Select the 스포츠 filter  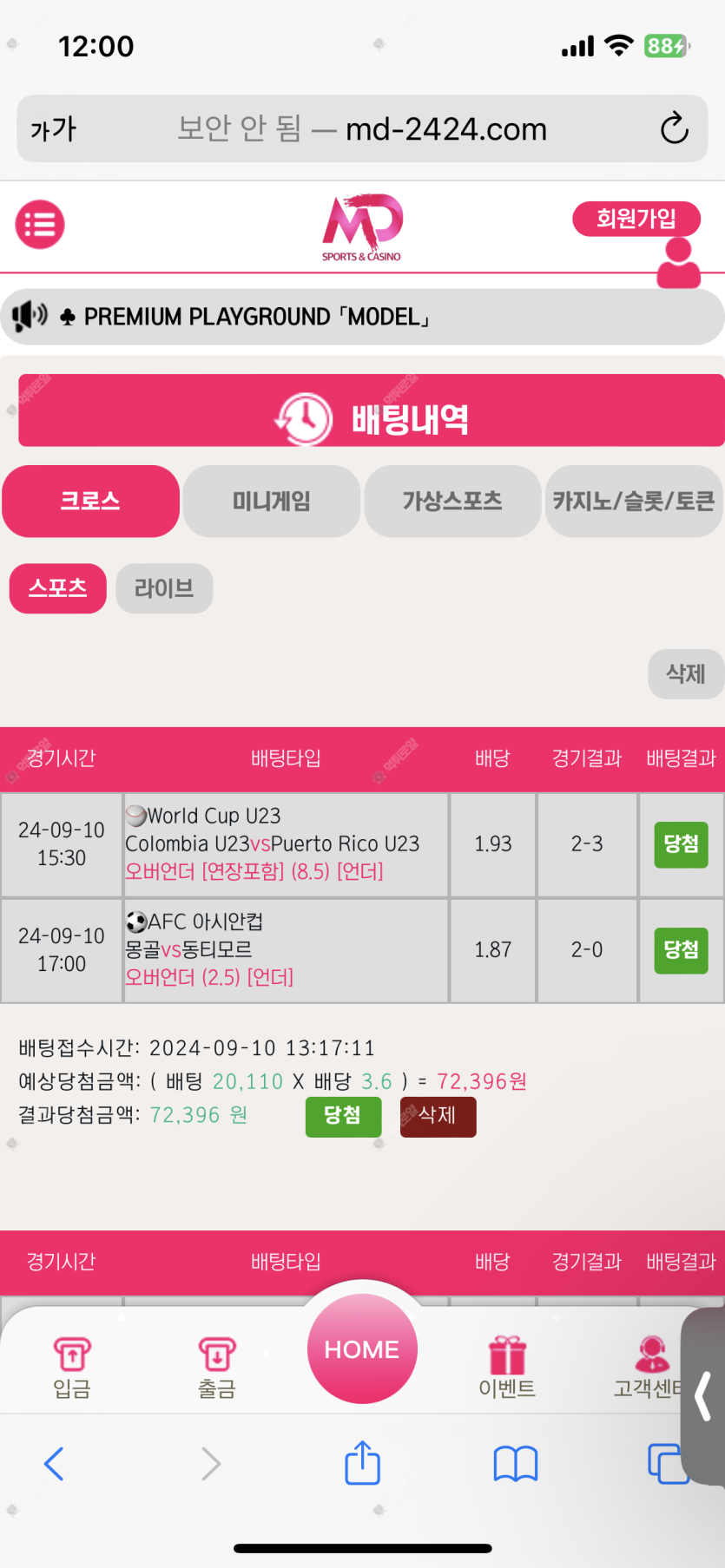(x=58, y=588)
